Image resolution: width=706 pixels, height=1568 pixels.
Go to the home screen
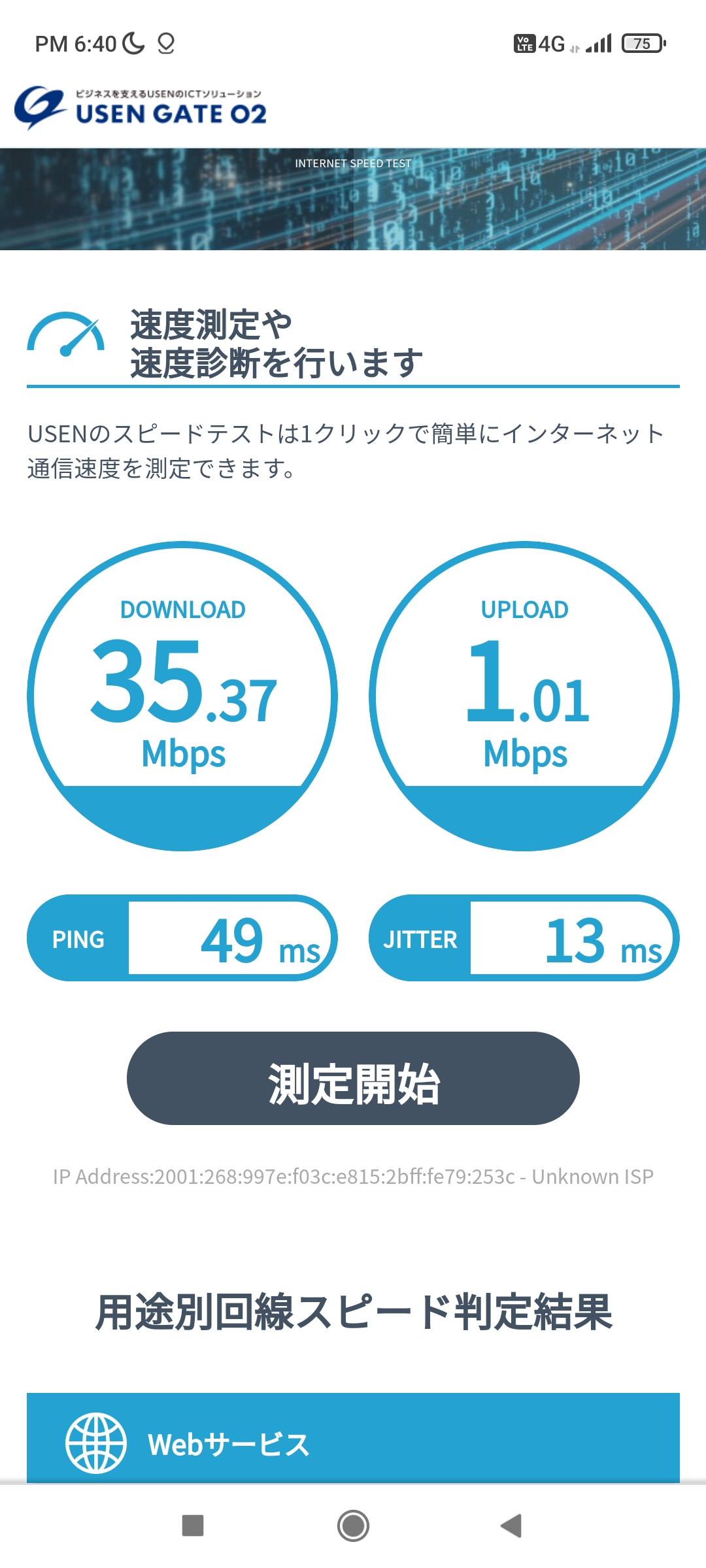(353, 1526)
